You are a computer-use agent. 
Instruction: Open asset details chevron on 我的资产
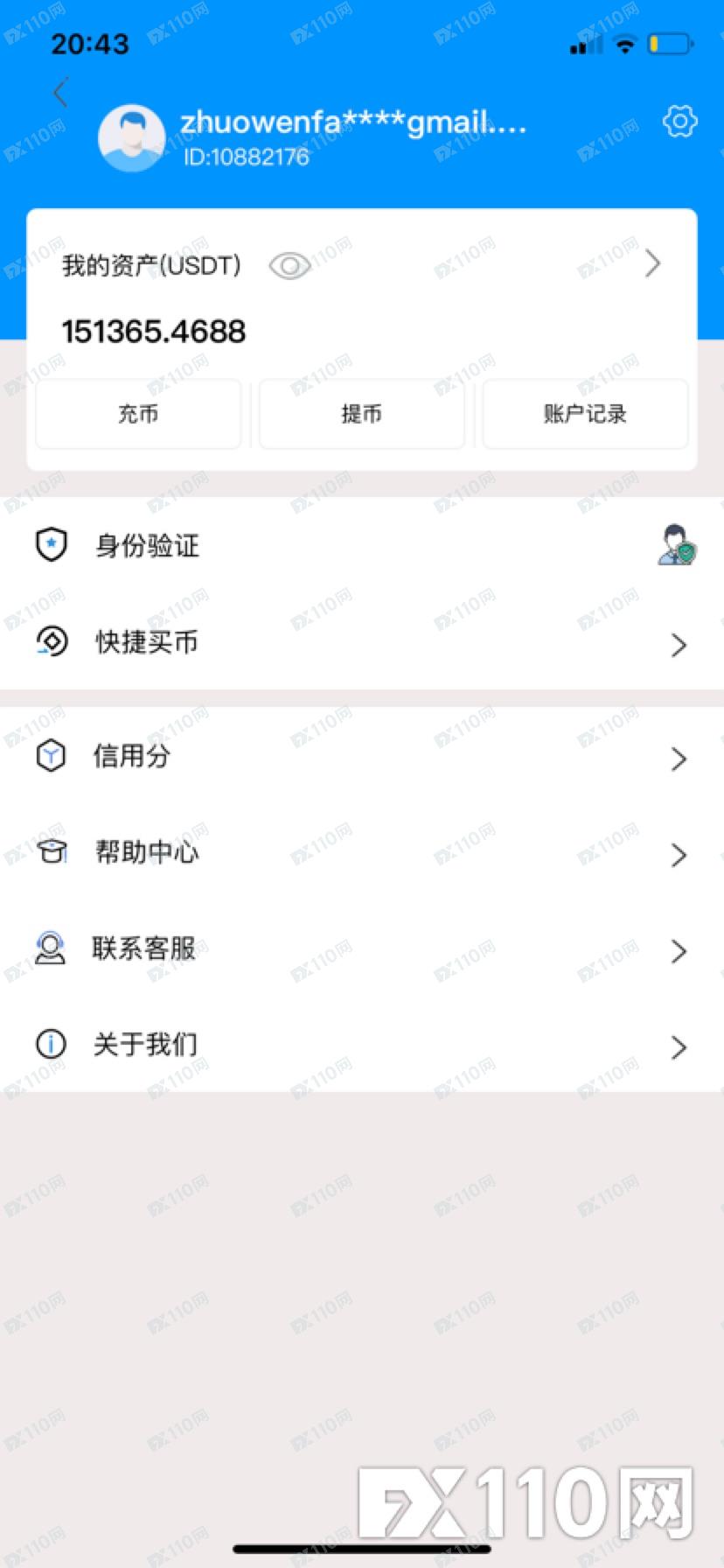[x=652, y=263]
